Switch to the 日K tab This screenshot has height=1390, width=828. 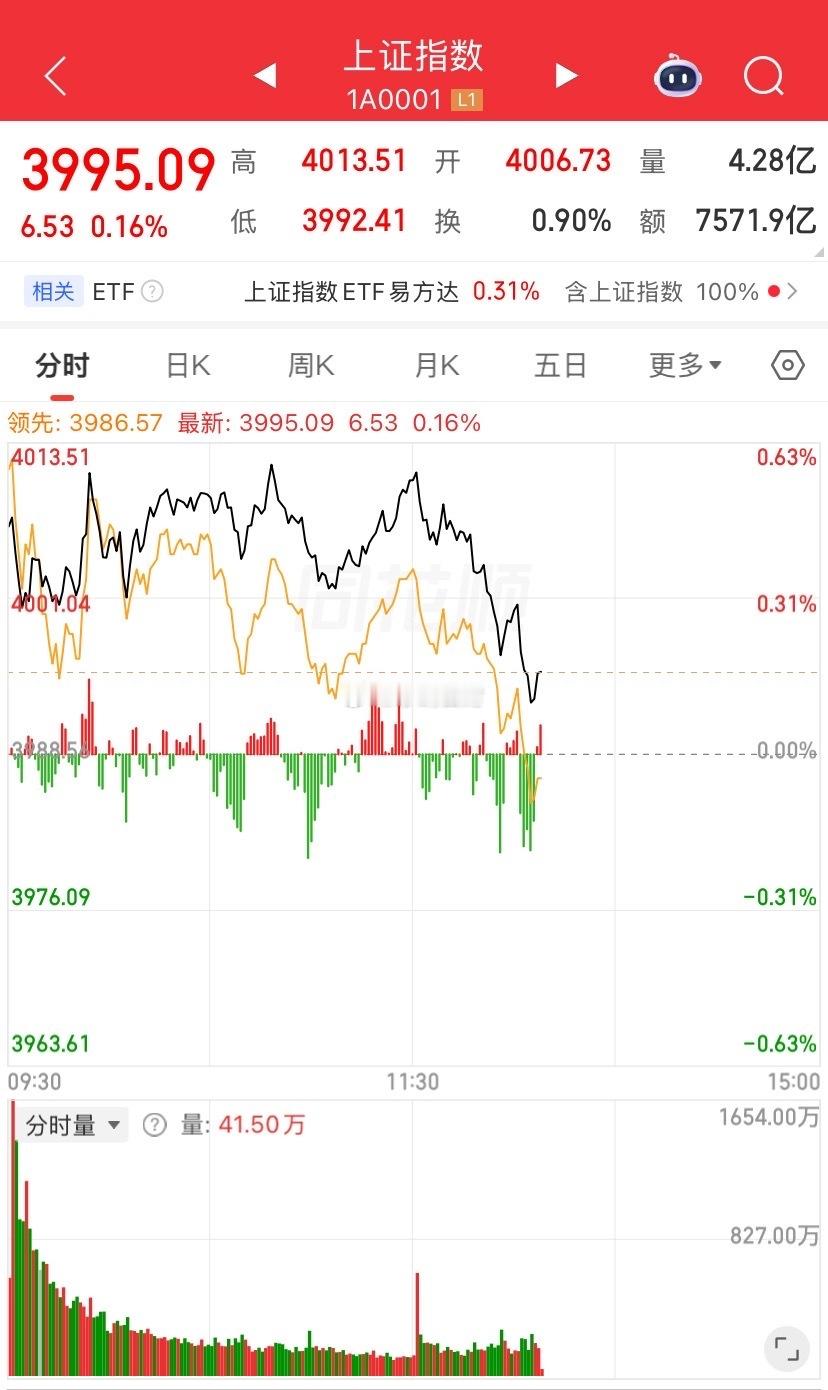click(186, 366)
